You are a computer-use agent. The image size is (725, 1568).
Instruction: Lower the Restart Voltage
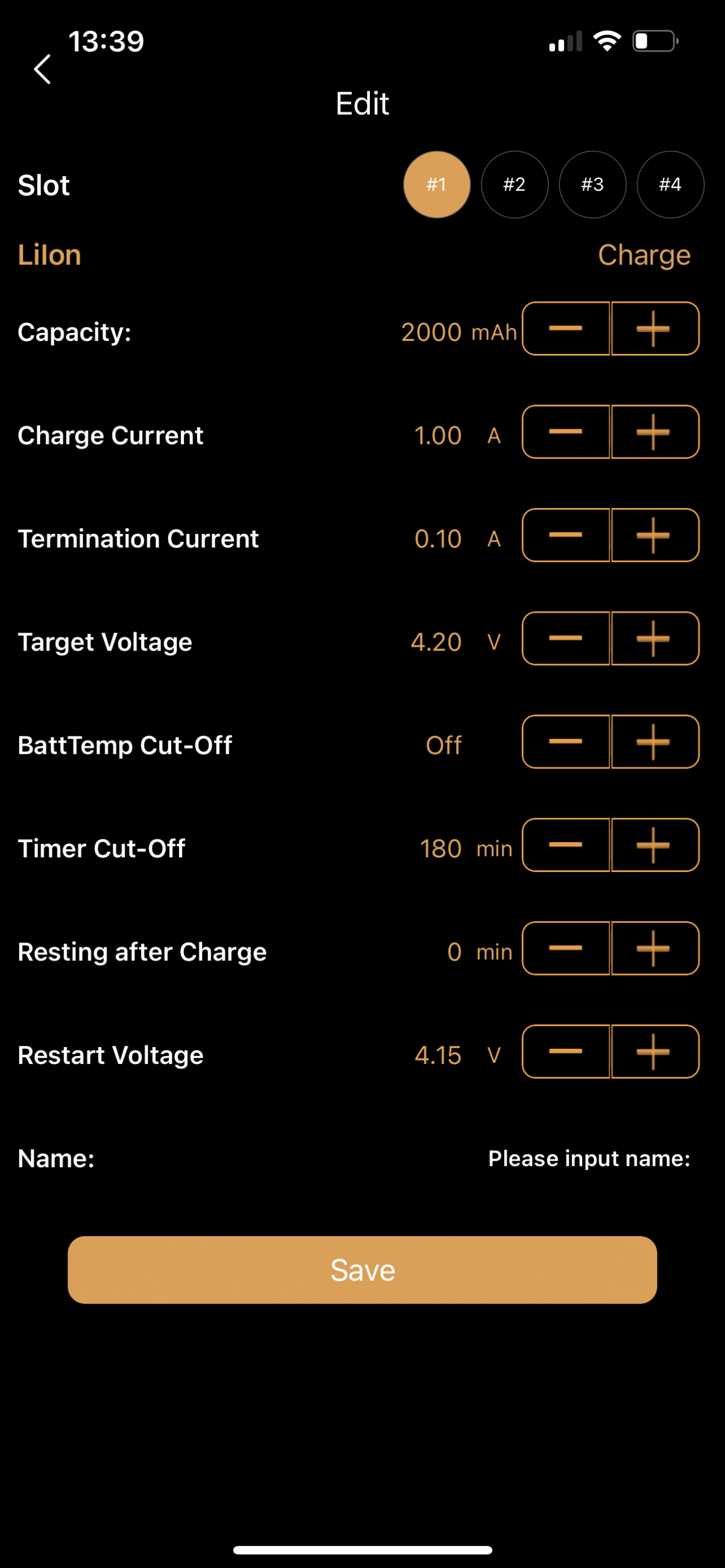566,1051
